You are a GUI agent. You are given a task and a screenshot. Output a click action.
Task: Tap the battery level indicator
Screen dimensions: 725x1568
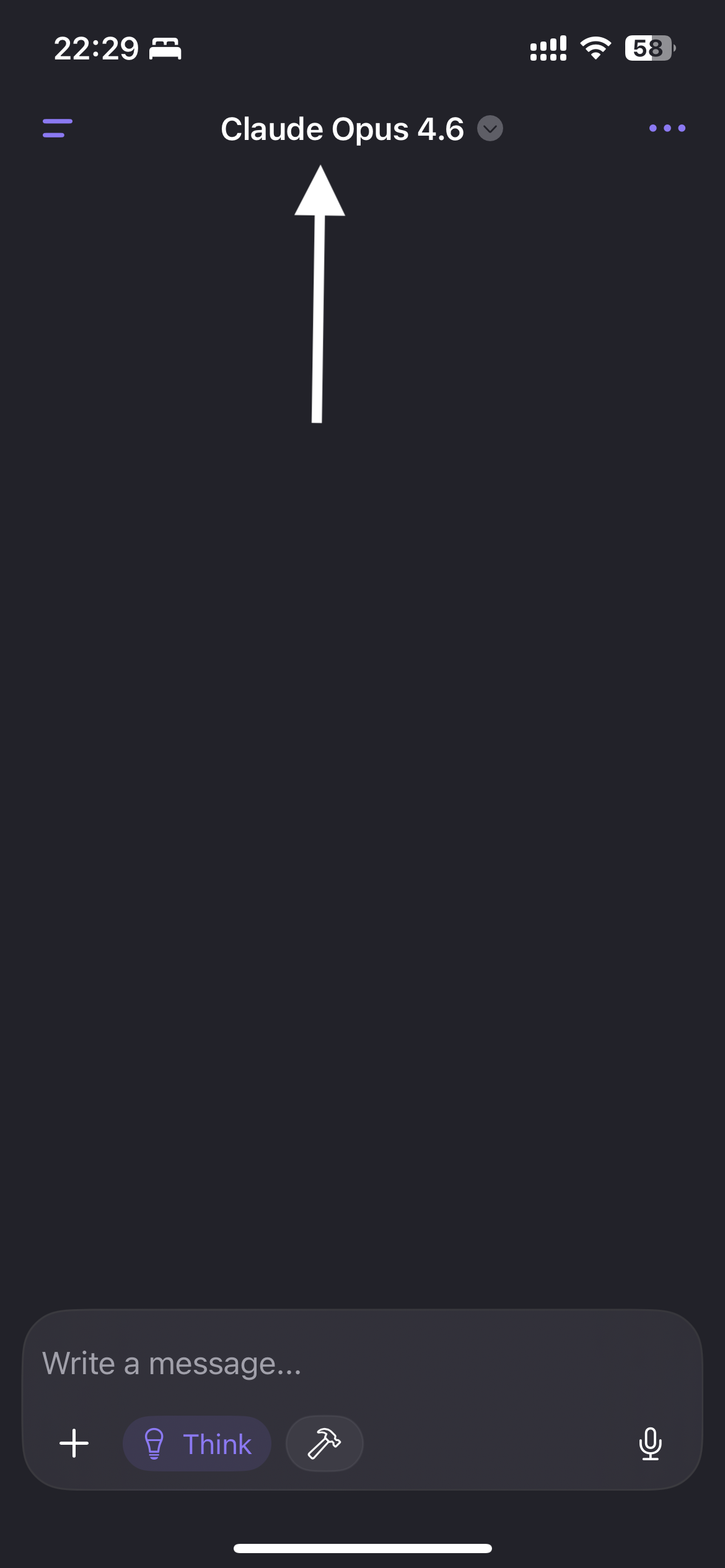[x=648, y=48]
